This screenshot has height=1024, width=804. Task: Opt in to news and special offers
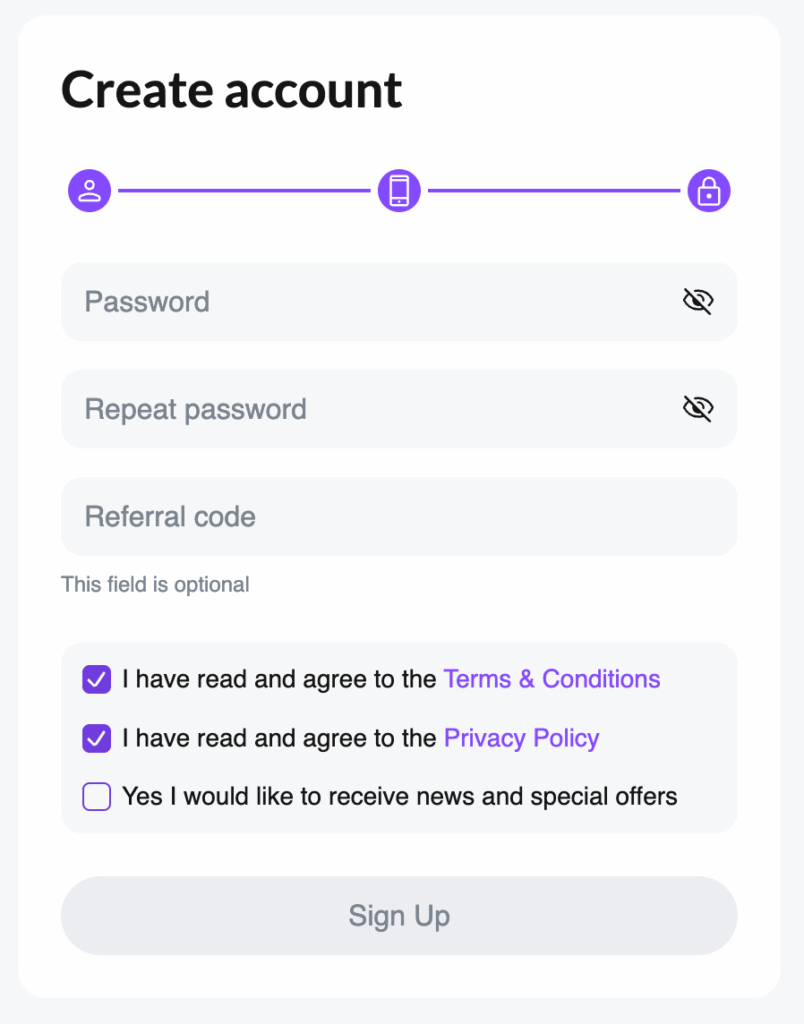click(x=97, y=797)
